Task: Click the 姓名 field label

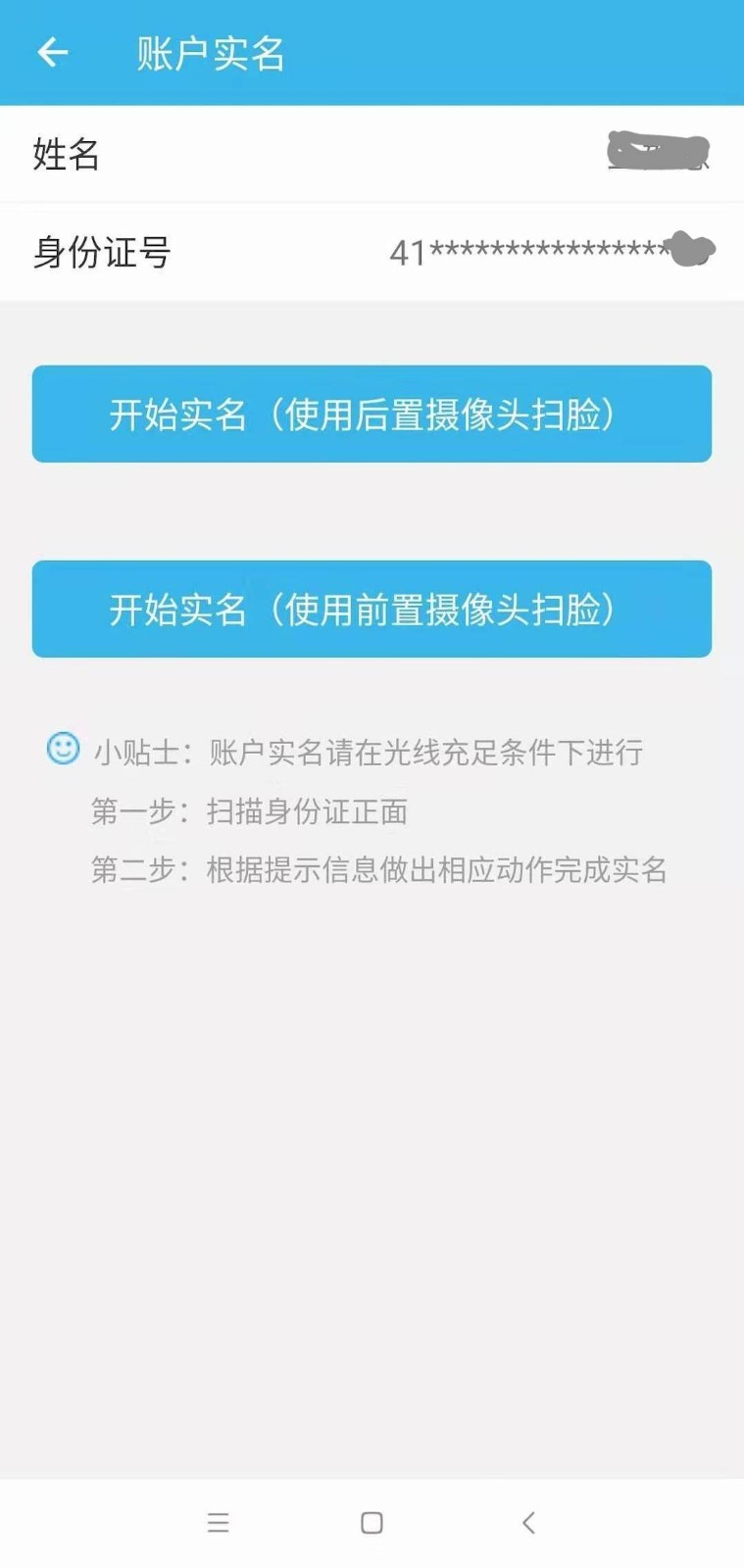Action: [65, 155]
